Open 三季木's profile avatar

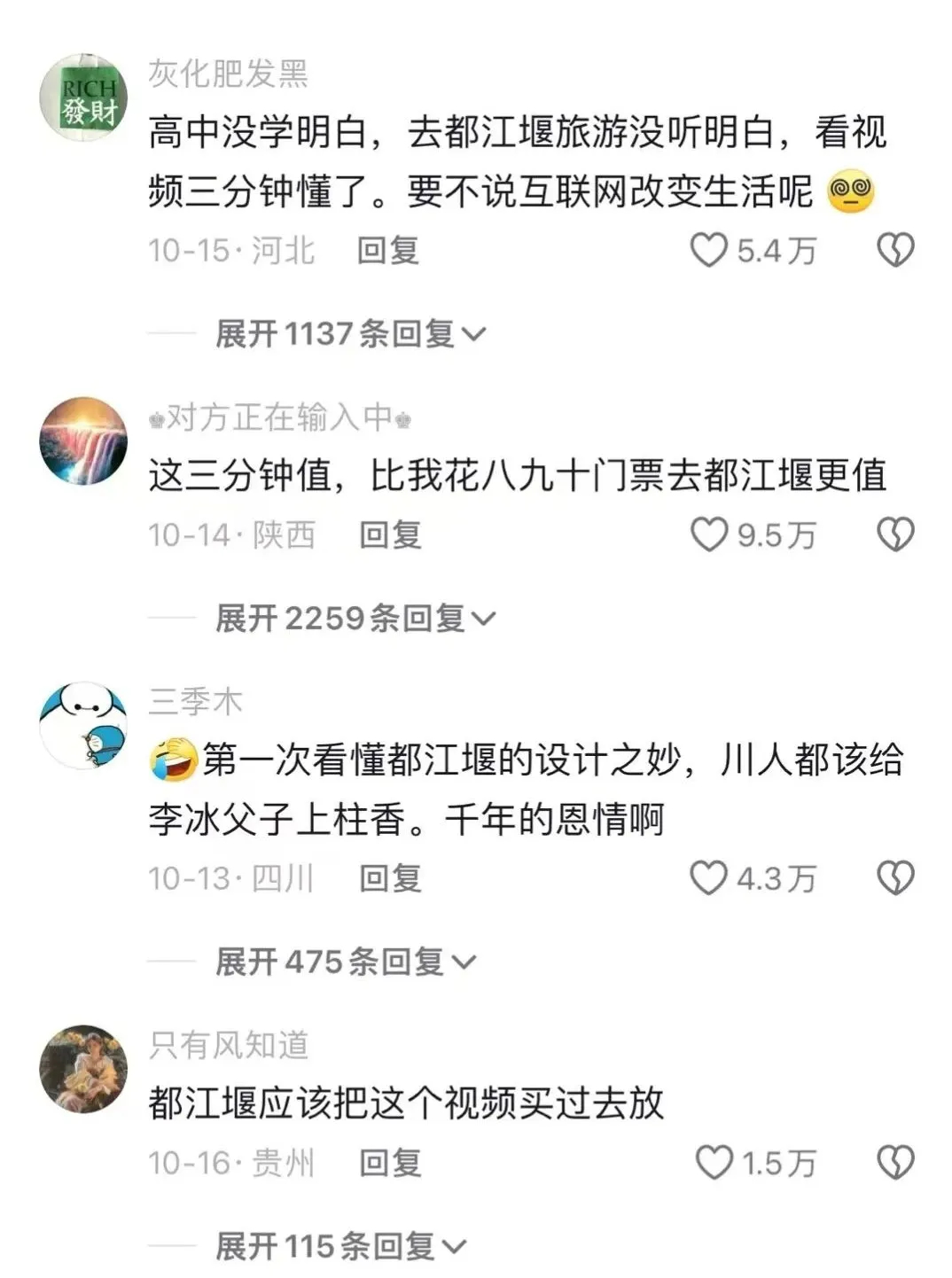(x=84, y=725)
